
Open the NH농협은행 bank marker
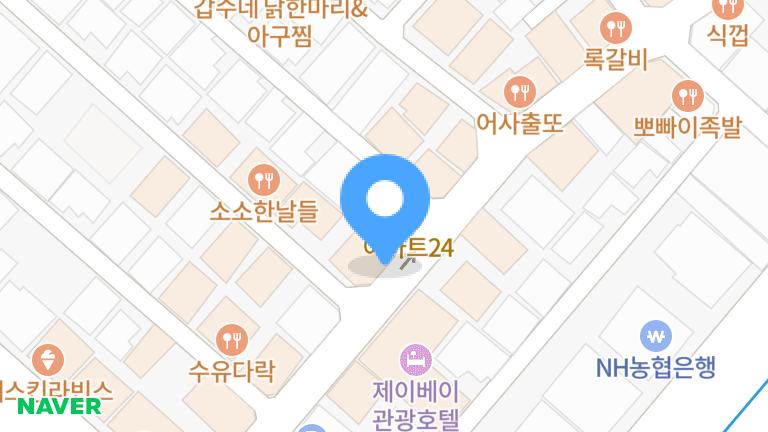656,335
